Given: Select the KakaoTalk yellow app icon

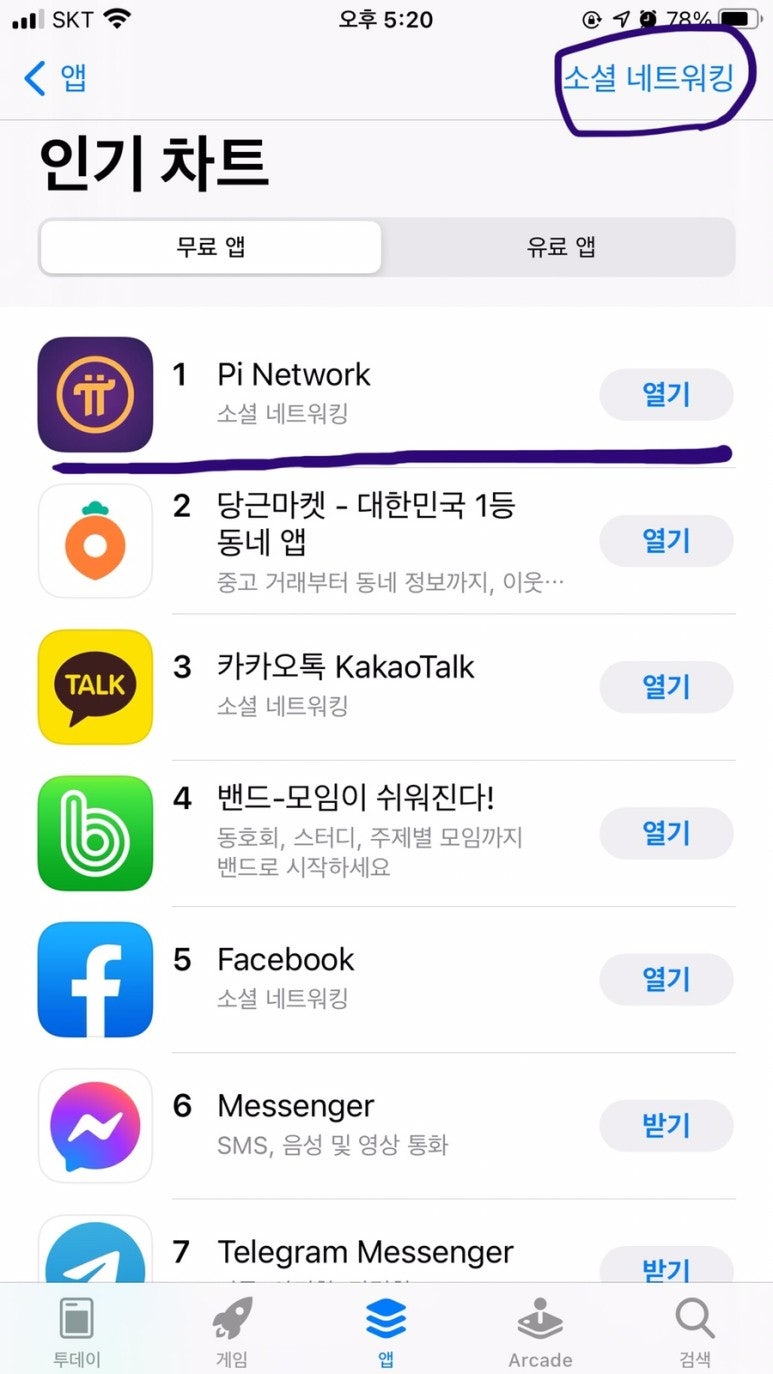Looking at the screenshot, I should tap(94, 687).
